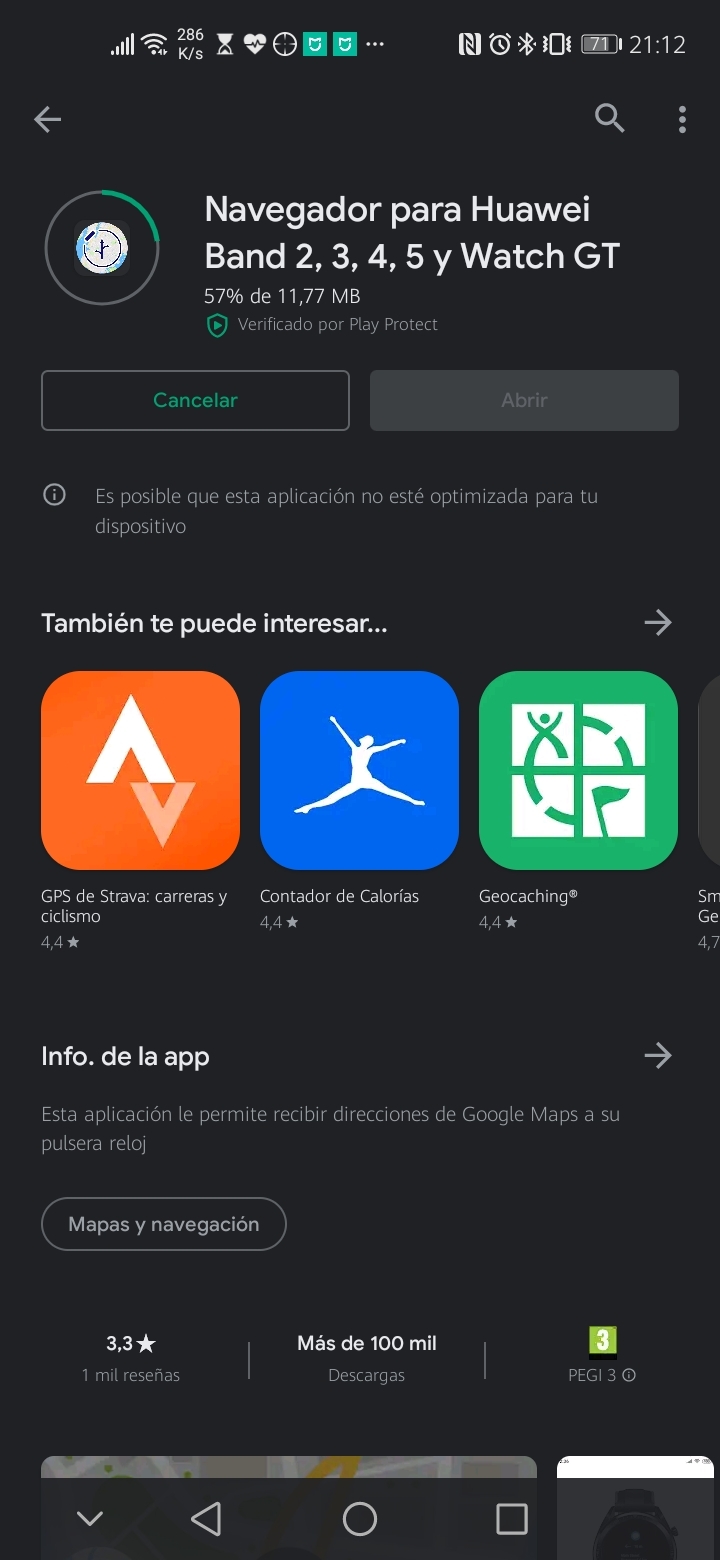Open the Geocaching app icon
Viewport: 720px width, 1560px height.
click(x=578, y=770)
